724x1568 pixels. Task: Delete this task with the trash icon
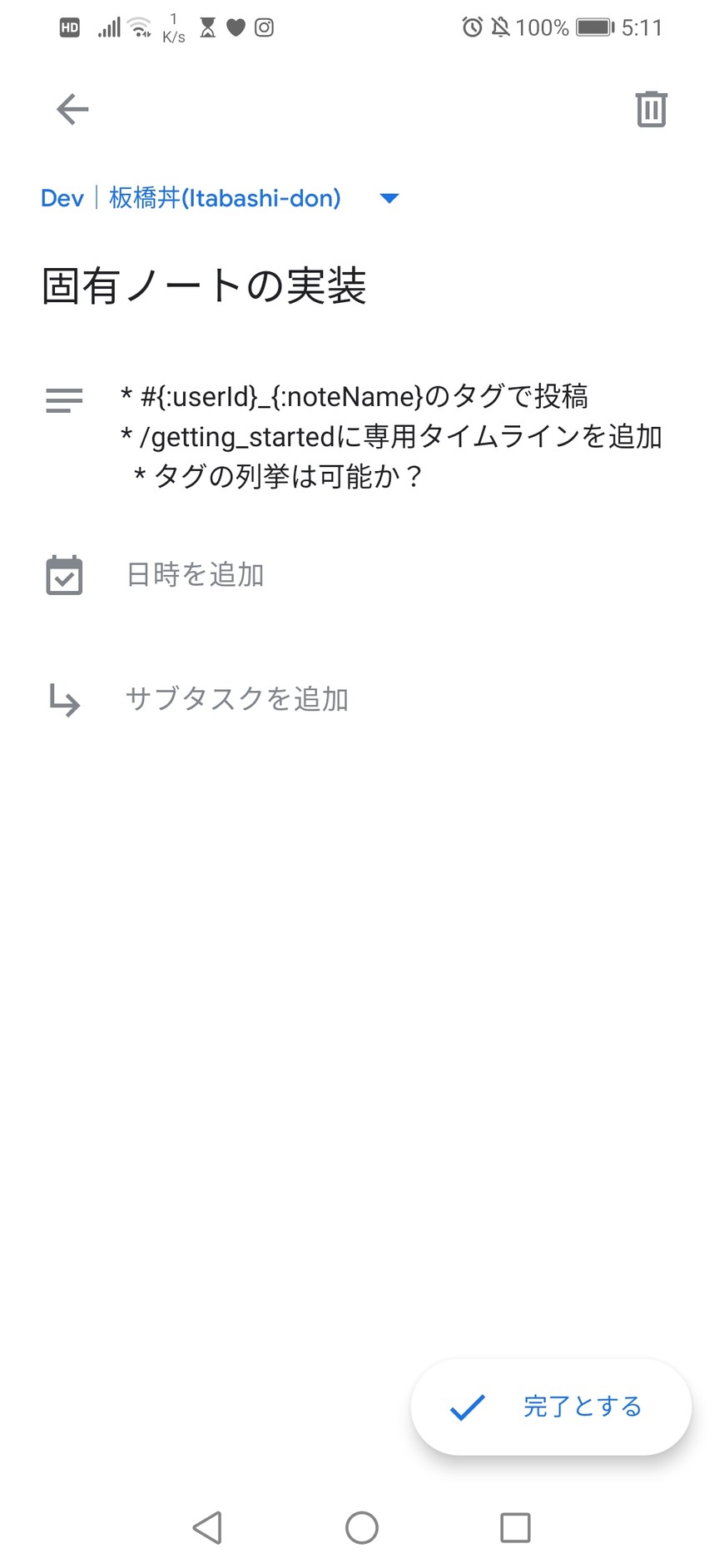point(651,109)
